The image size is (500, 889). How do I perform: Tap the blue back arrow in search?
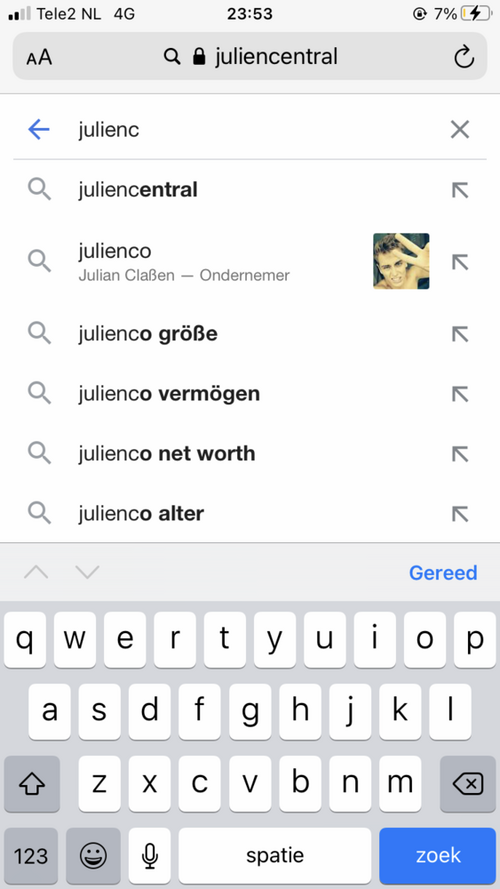pyautogui.click(x=39, y=130)
